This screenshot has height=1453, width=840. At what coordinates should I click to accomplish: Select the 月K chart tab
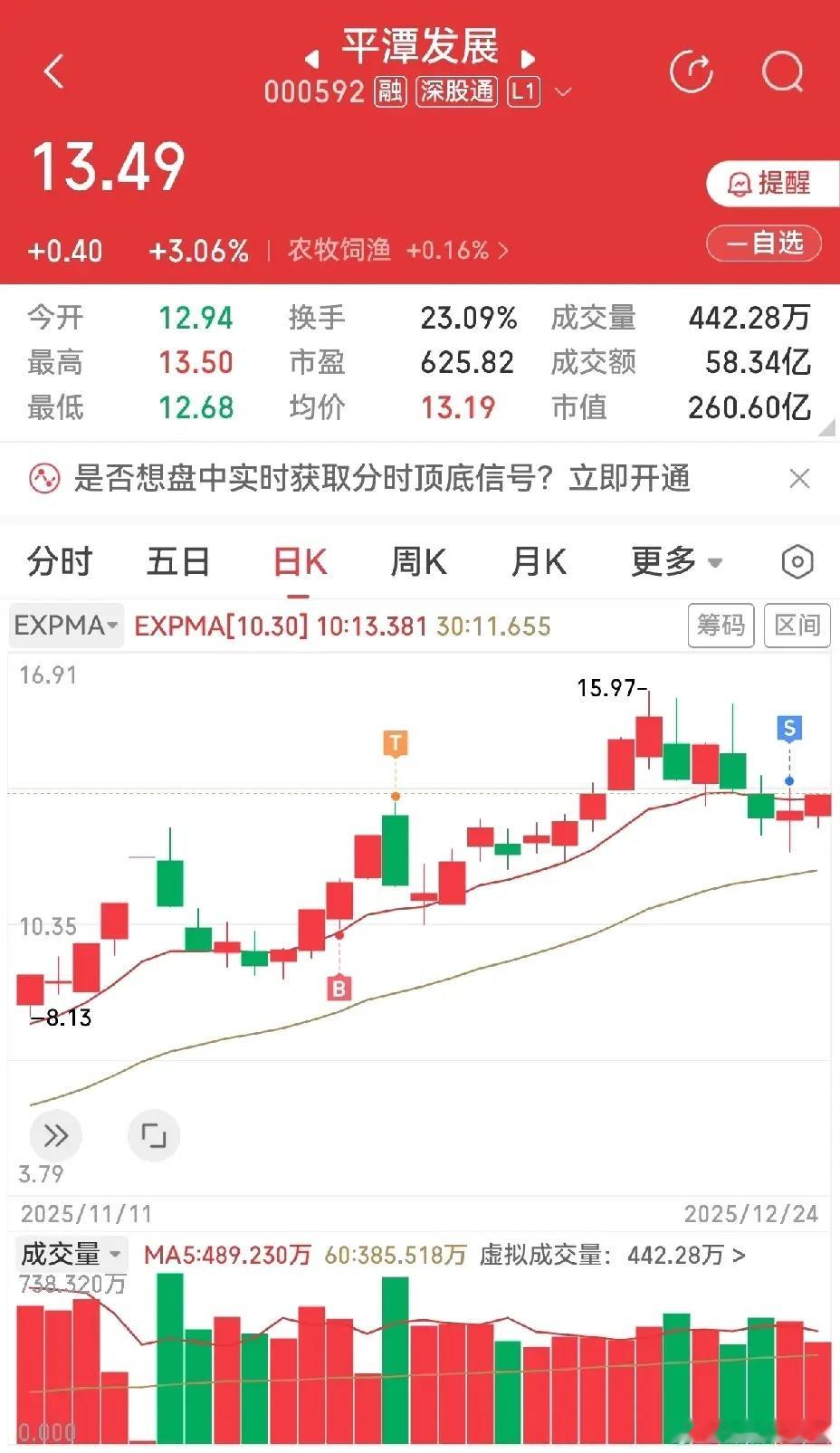(x=539, y=562)
